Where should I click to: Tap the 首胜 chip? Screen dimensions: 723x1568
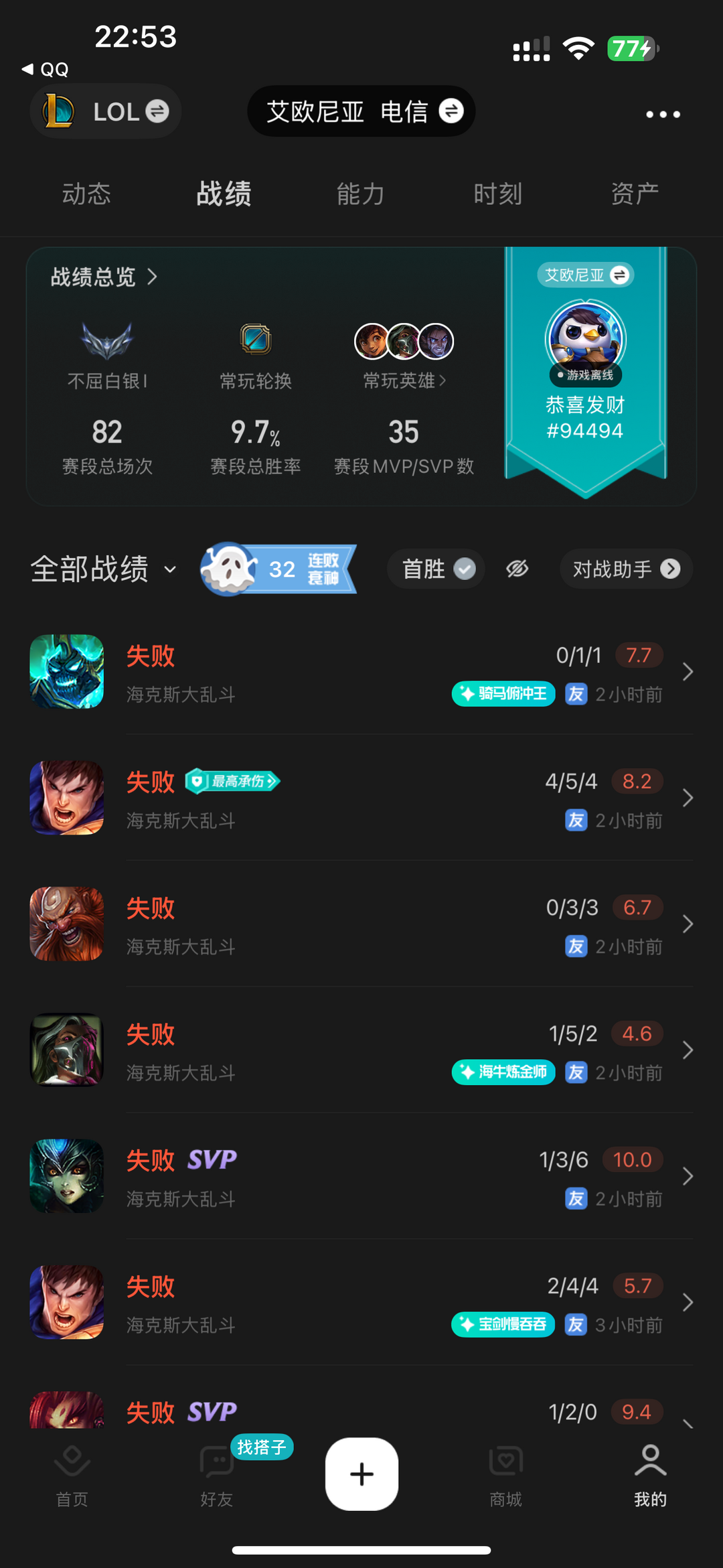tap(436, 569)
